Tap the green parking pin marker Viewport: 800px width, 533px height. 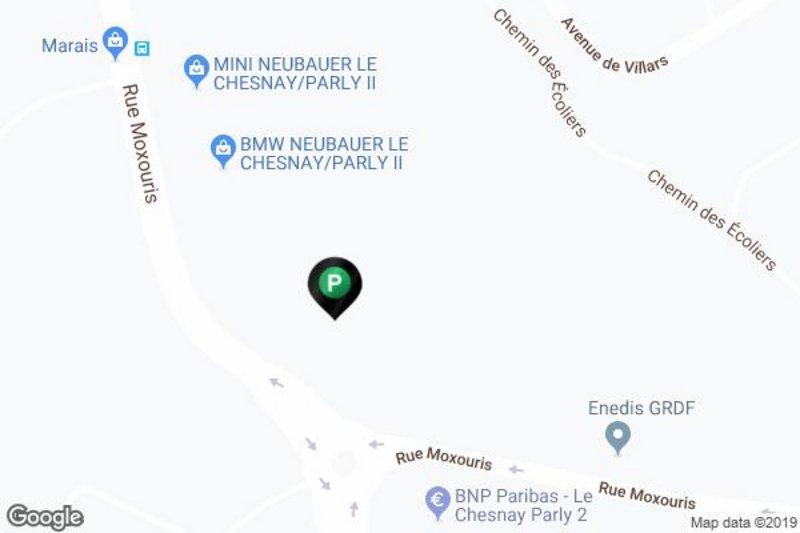tap(335, 284)
